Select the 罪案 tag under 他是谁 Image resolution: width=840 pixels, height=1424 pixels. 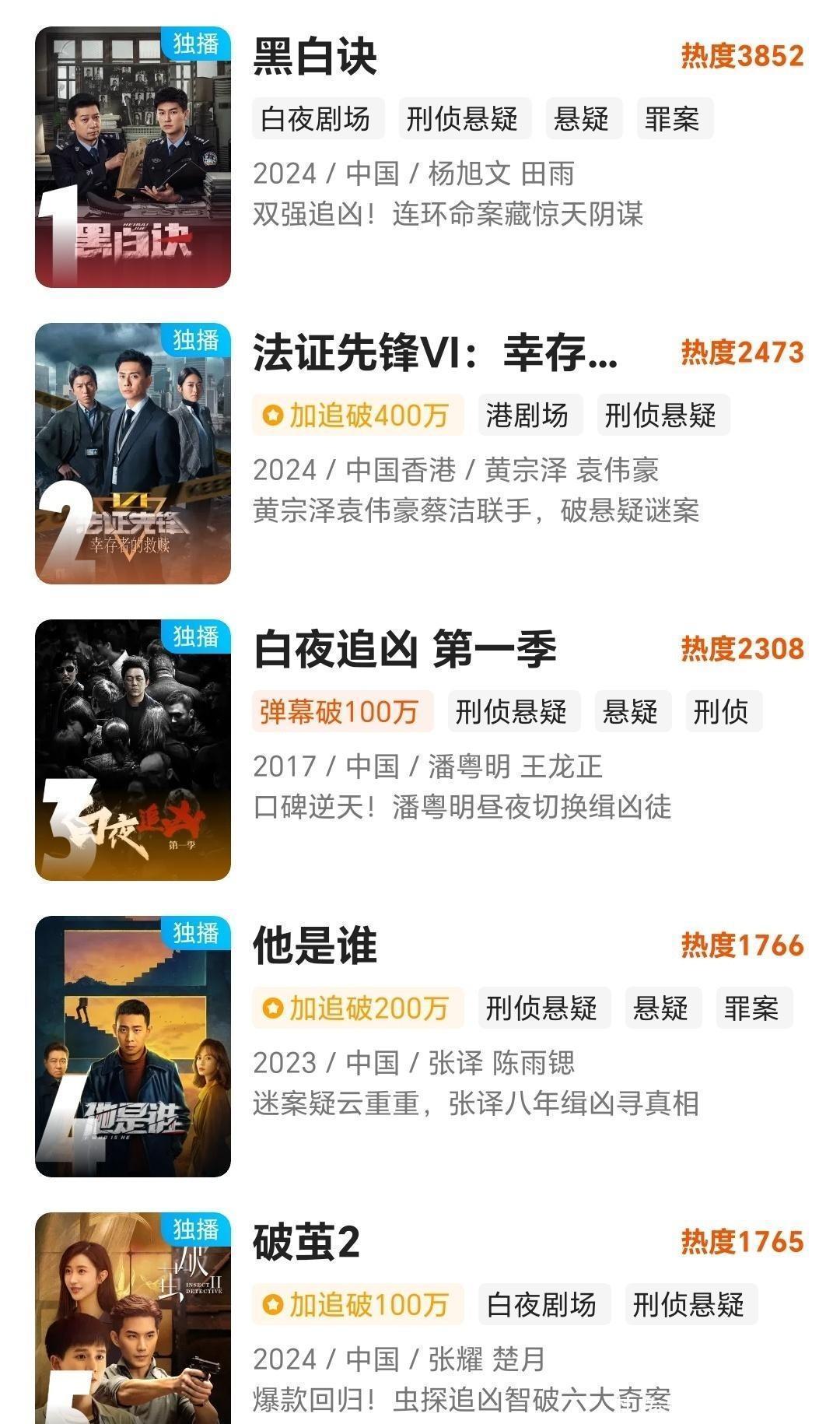(751, 1008)
